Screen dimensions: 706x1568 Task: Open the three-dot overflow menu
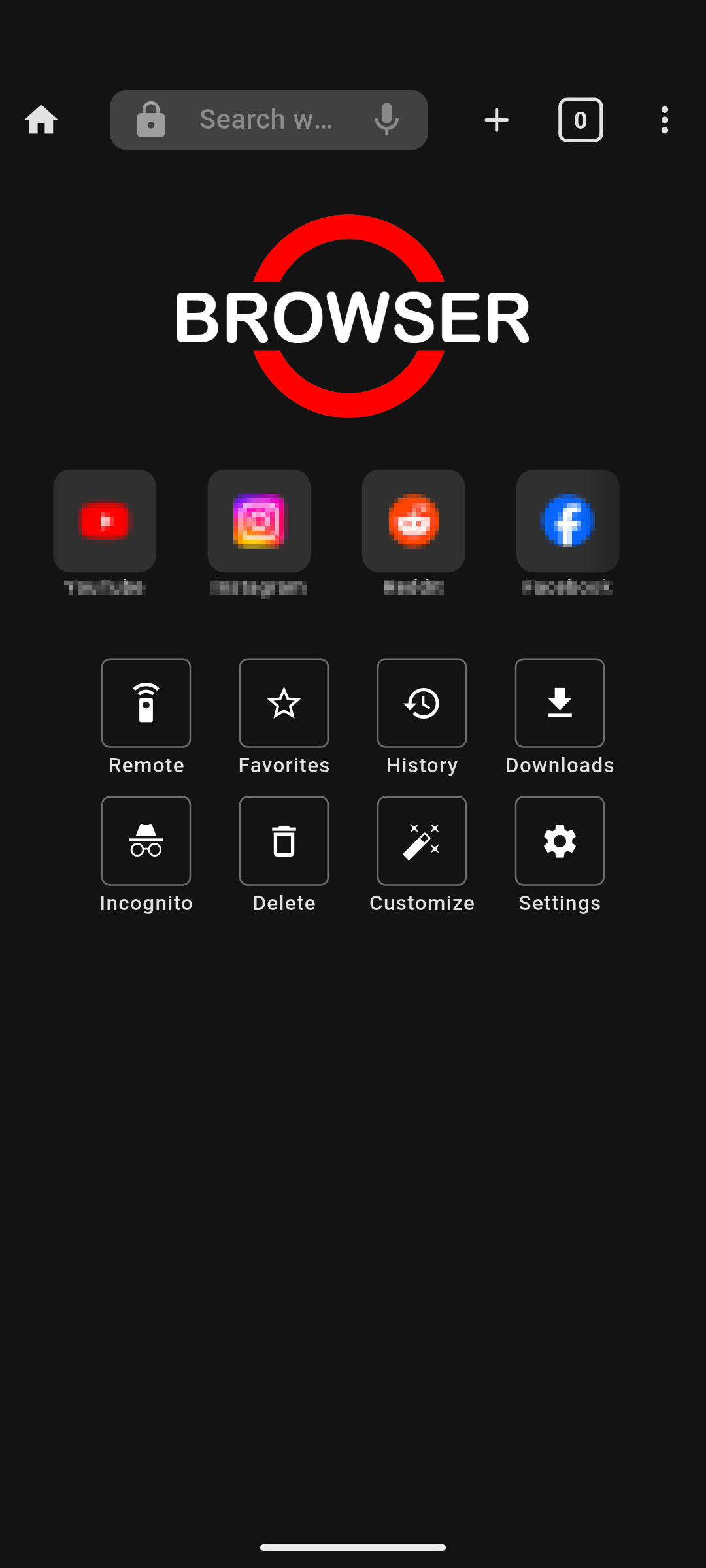(x=664, y=120)
